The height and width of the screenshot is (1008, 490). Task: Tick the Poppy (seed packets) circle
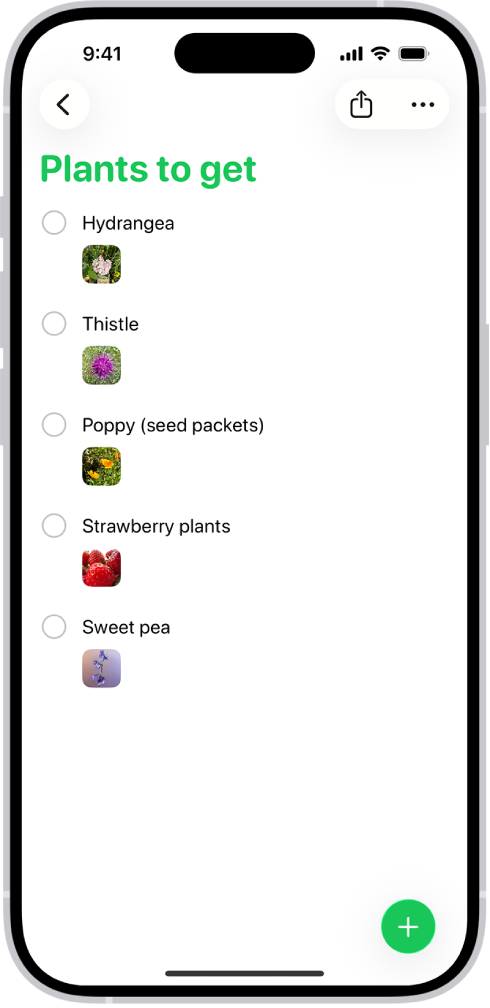[x=54, y=425]
